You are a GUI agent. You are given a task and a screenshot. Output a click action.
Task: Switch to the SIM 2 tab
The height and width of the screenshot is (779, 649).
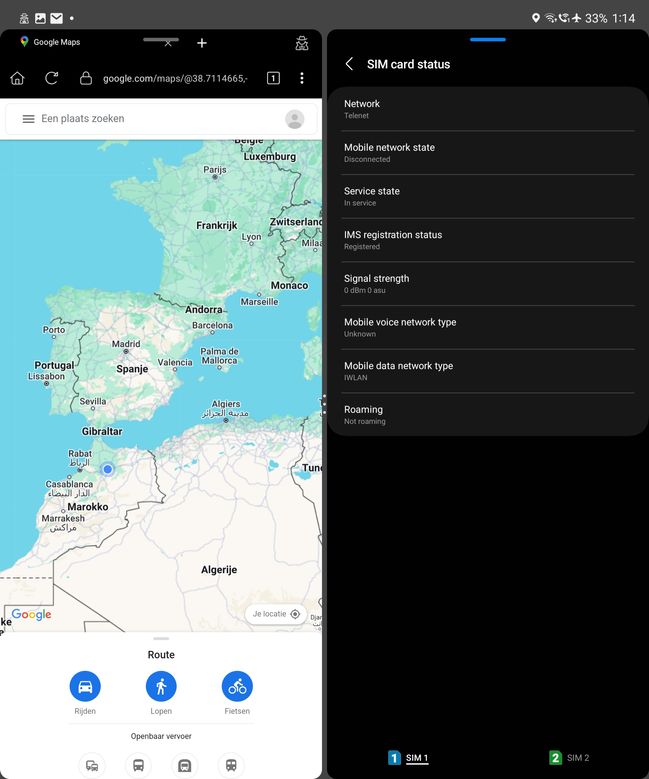coord(569,758)
